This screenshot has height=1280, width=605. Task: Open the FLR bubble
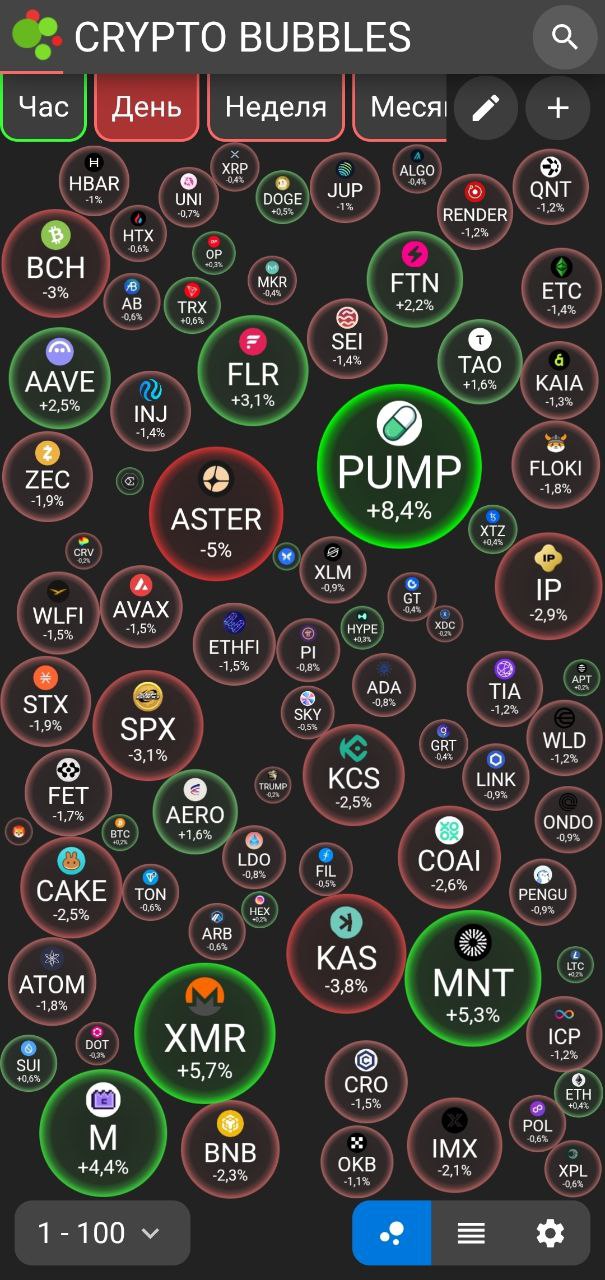coord(252,370)
